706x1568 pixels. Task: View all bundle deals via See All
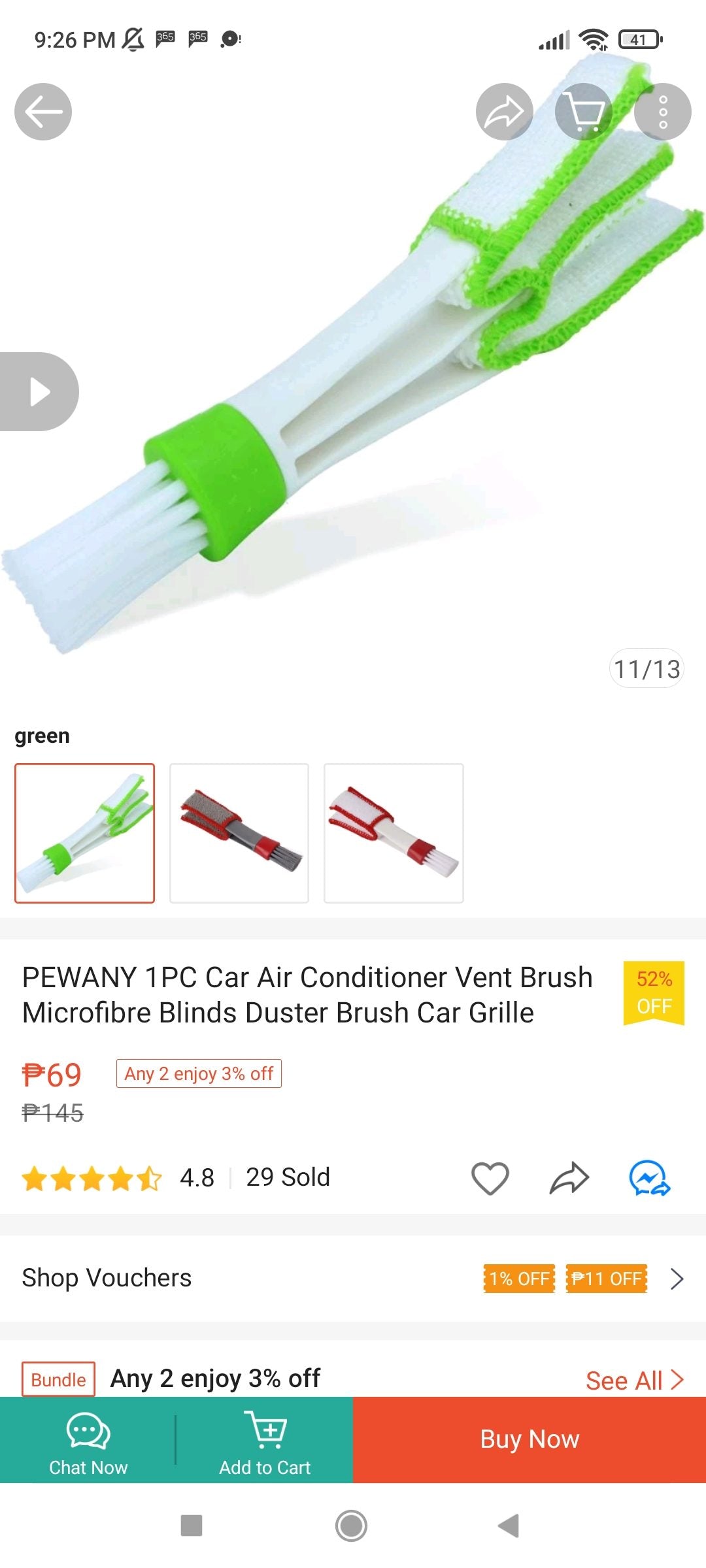pyautogui.click(x=634, y=1380)
